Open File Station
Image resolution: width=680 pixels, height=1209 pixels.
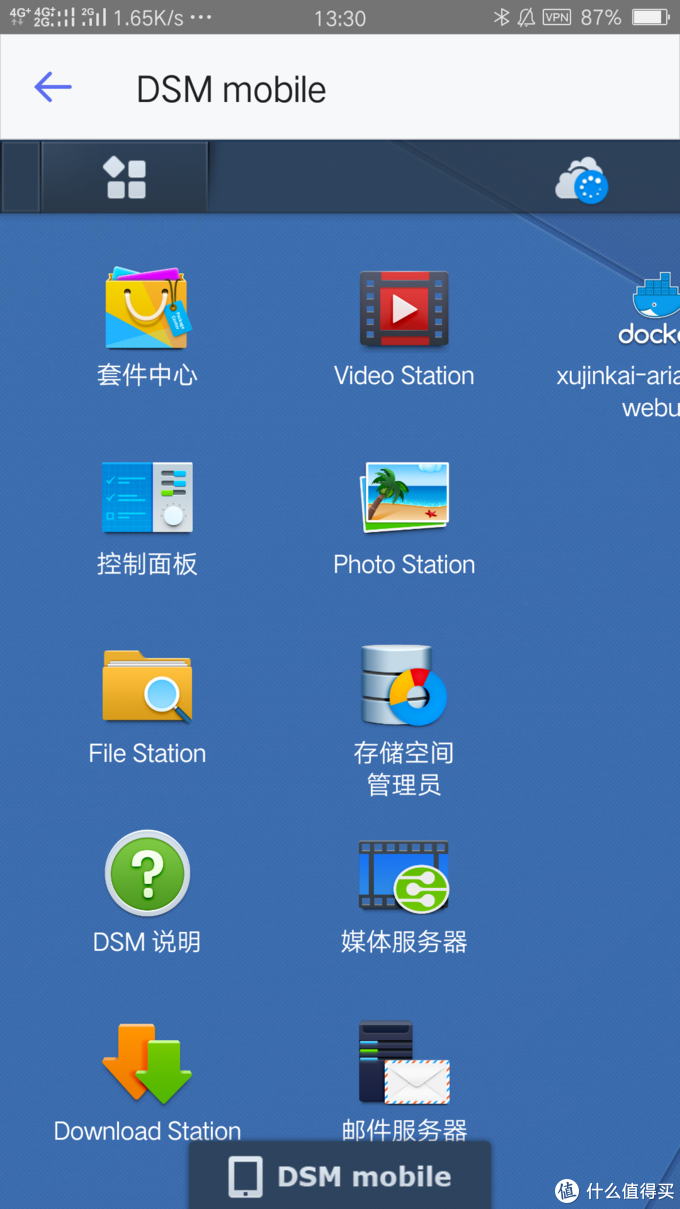pos(147,687)
